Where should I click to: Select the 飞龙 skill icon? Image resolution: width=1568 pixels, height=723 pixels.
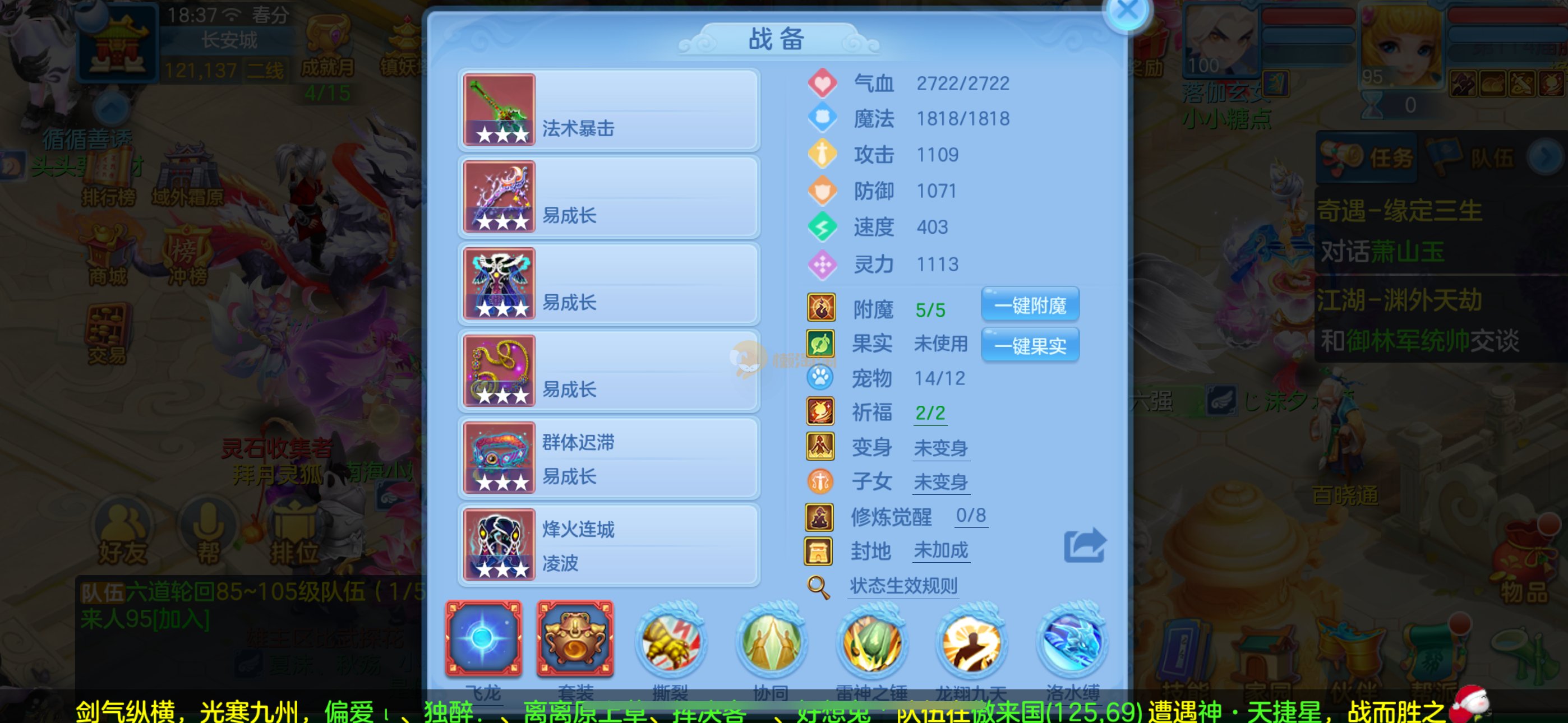483,638
